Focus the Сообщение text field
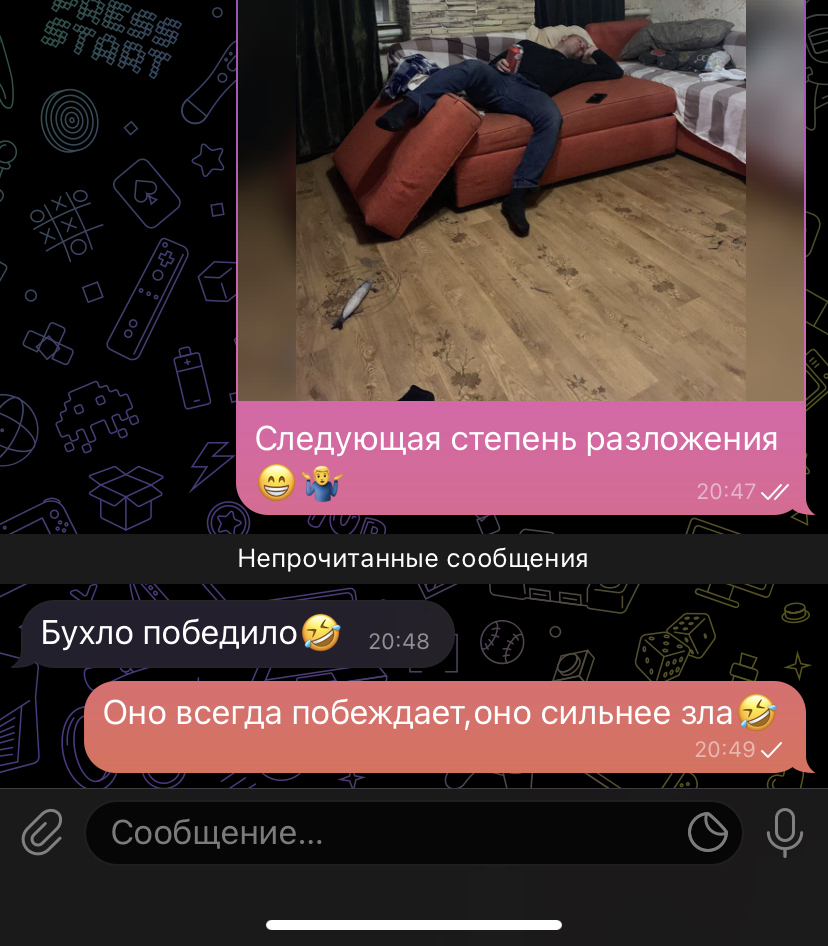This screenshot has width=828, height=946. click(x=380, y=833)
